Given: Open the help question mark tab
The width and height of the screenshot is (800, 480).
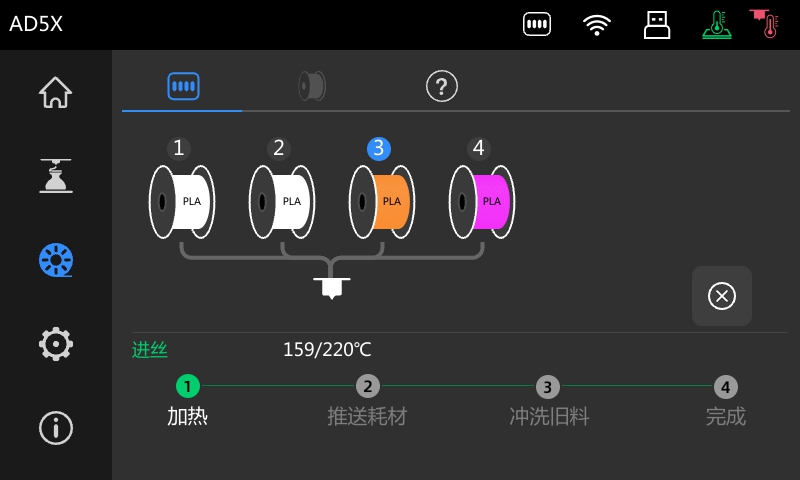Looking at the screenshot, I should 441,86.
